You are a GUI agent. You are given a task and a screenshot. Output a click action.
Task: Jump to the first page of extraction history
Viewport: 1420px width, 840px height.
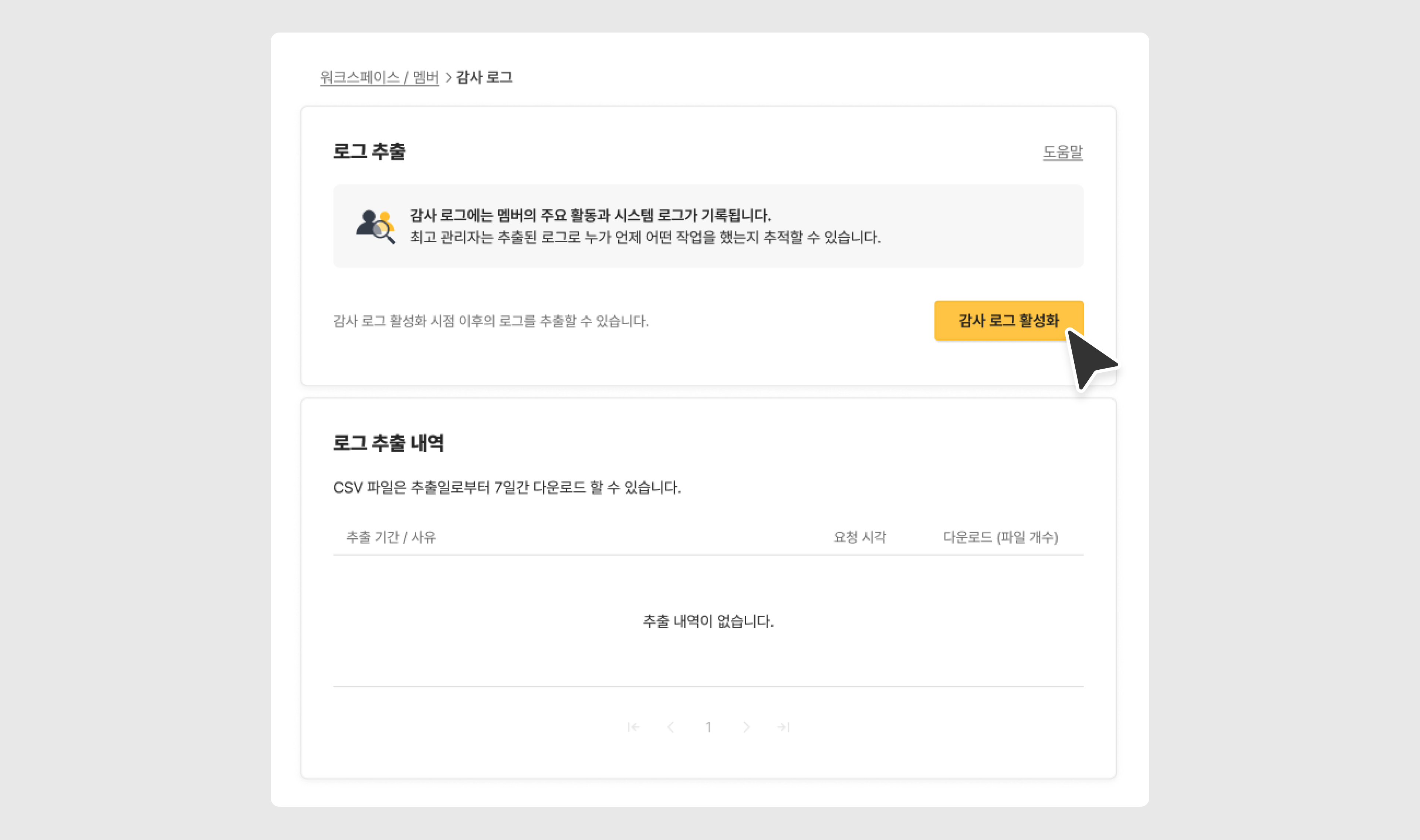click(x=633, y=727)
